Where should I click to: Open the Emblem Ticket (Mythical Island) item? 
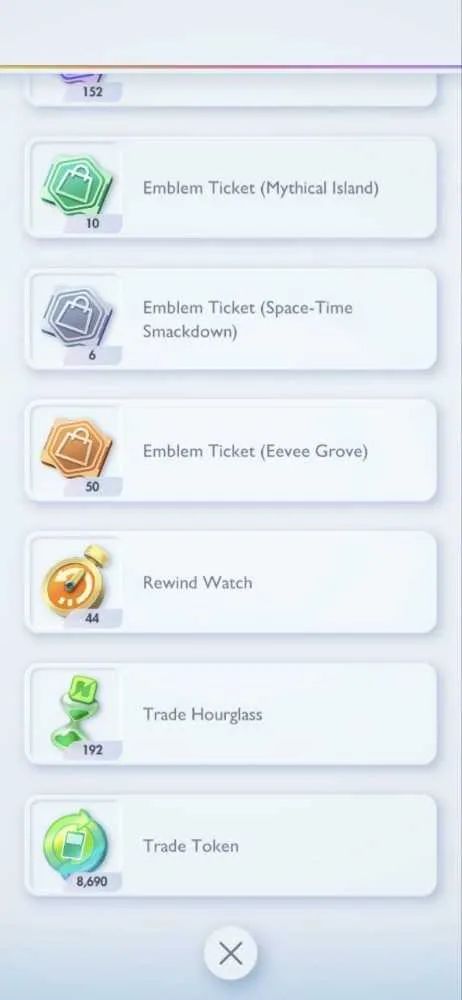tap(231, 188)
